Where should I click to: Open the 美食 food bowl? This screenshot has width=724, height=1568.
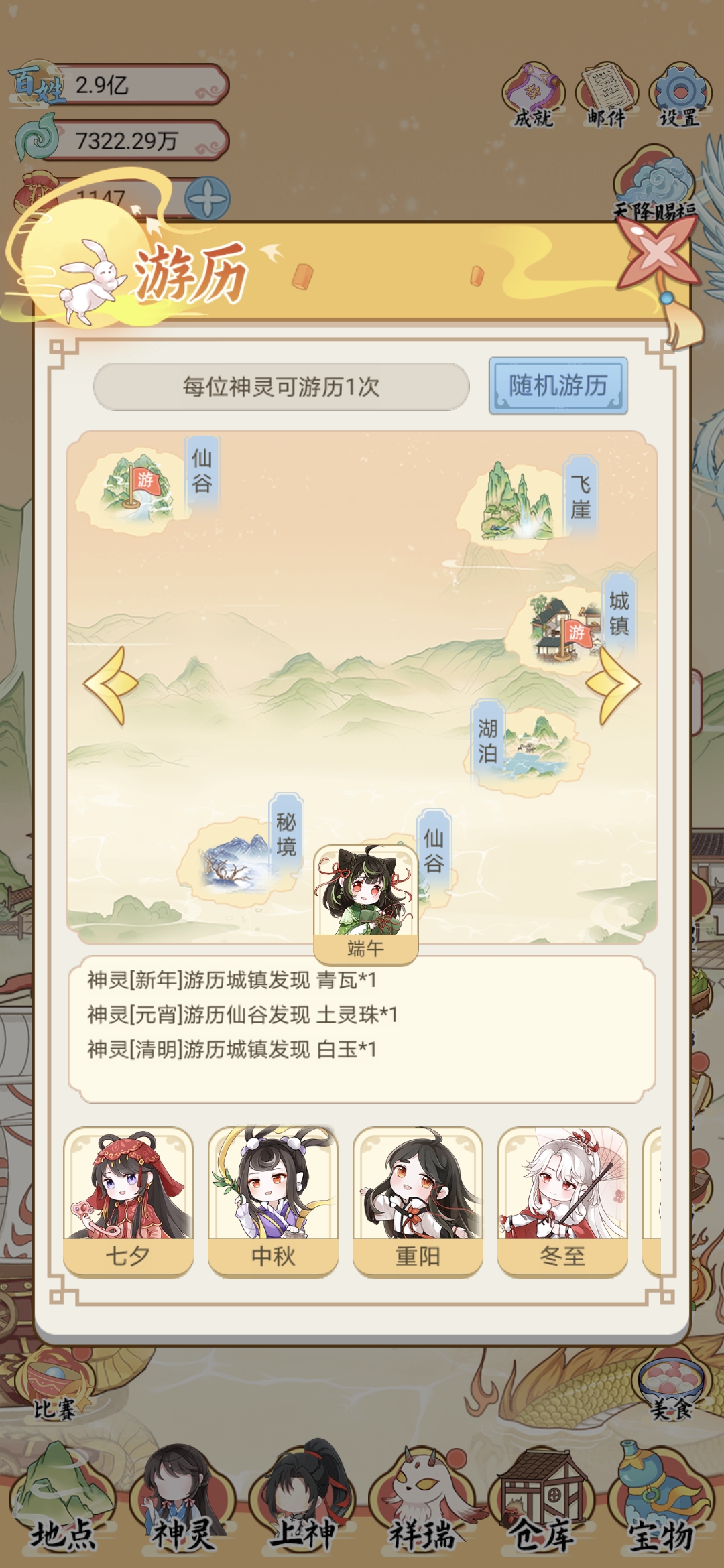tap(670, 1386)
